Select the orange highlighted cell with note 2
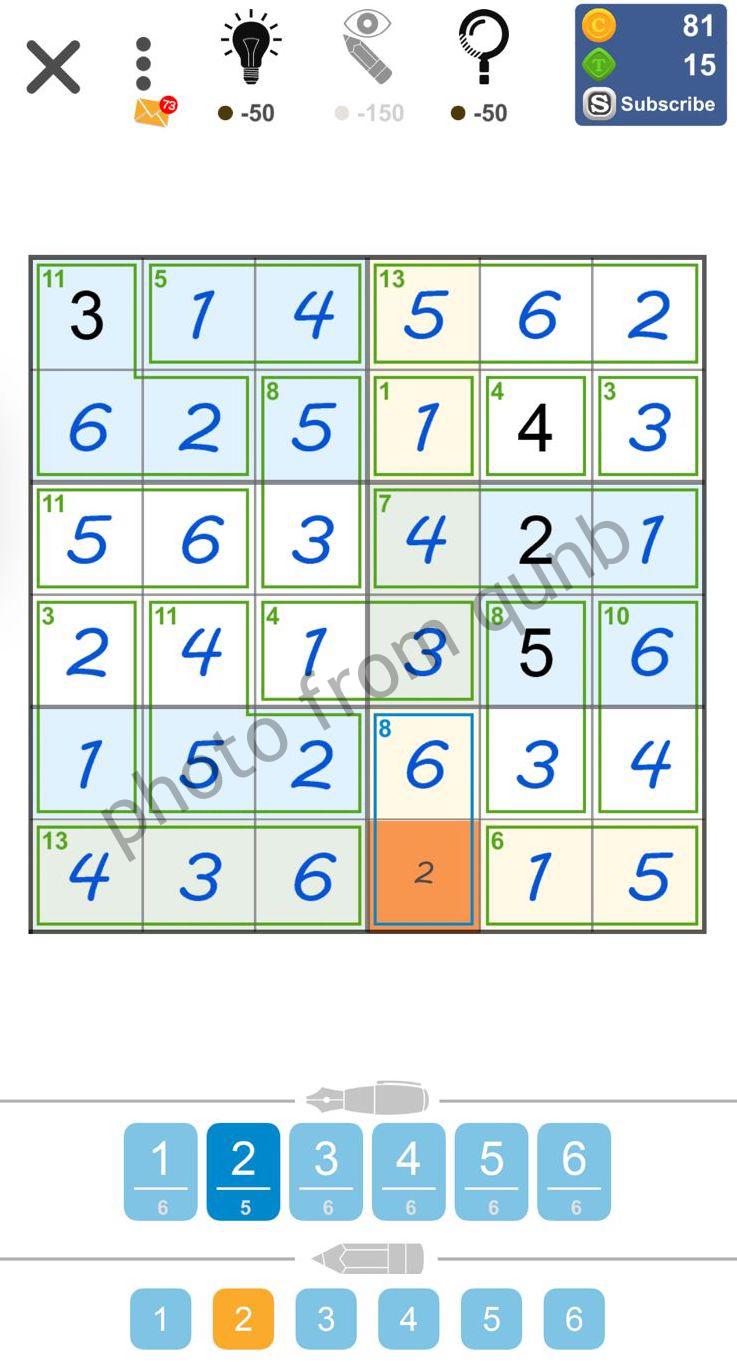737x1362 pixels. click(x=424, y=874)
